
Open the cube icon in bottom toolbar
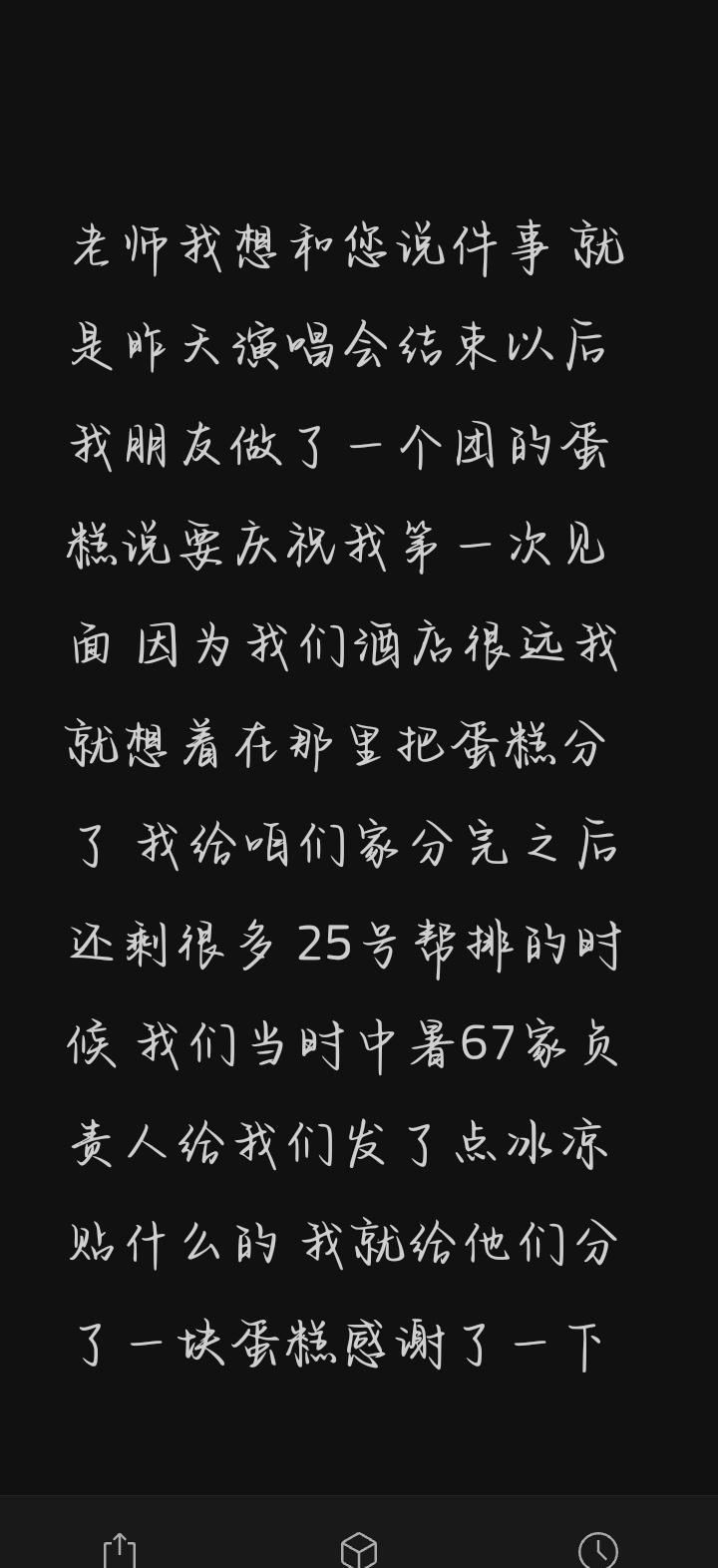359,1550
